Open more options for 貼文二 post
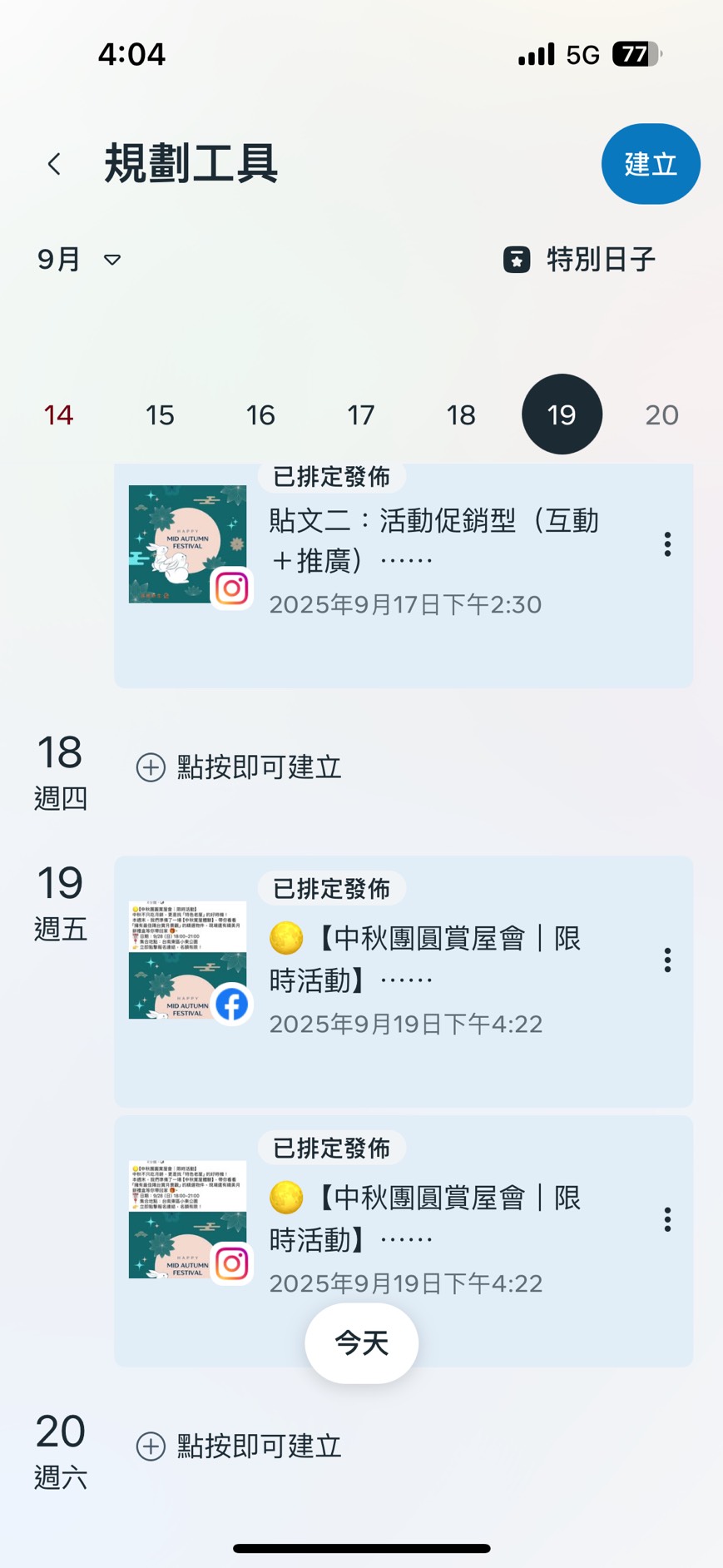Screen dimensions: 723x1568 [x=667, y=544]
